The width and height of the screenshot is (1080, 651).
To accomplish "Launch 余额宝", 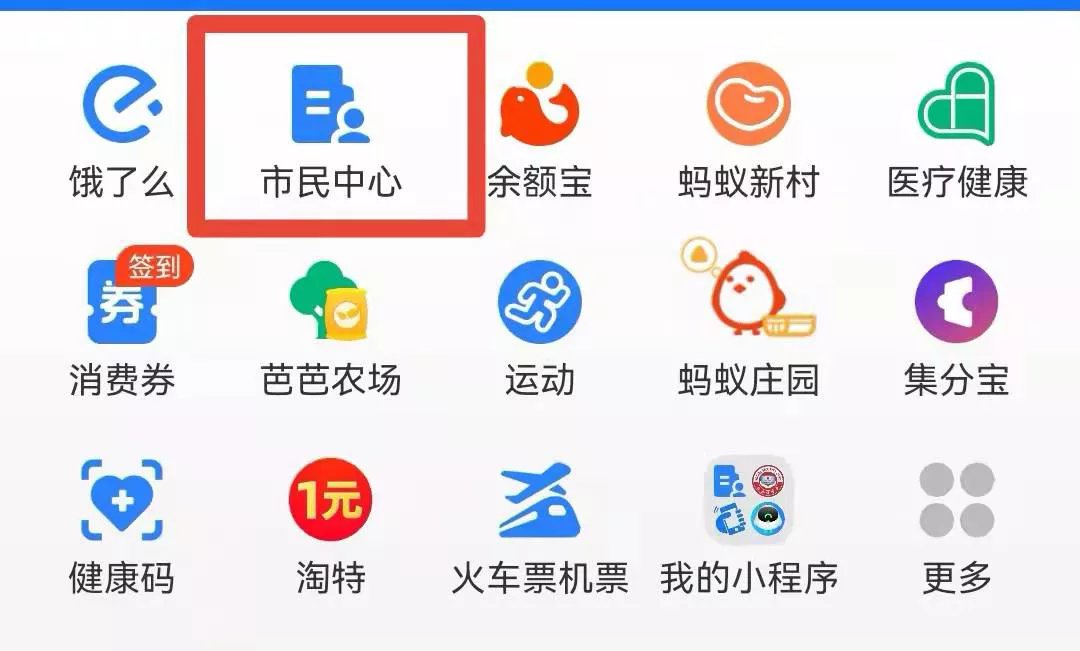I will [539, 105].
